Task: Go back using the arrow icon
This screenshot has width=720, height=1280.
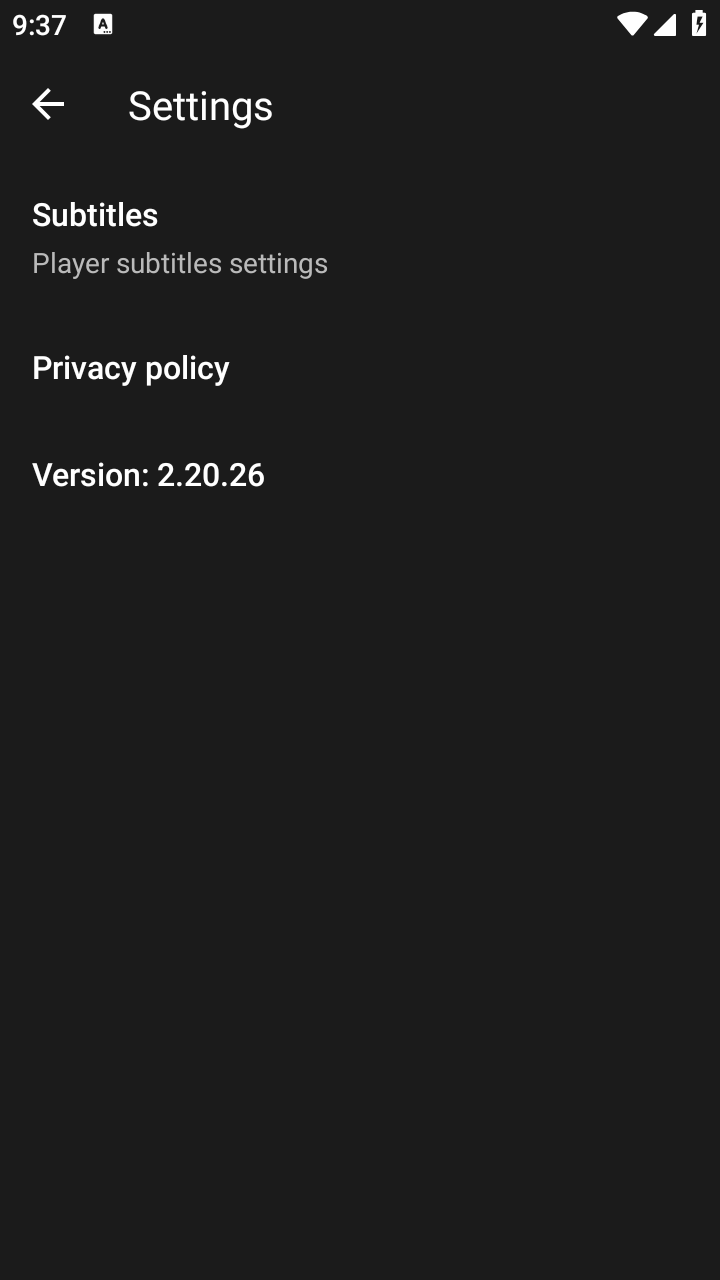Action: pyautogui.click(x=48, y=104)
